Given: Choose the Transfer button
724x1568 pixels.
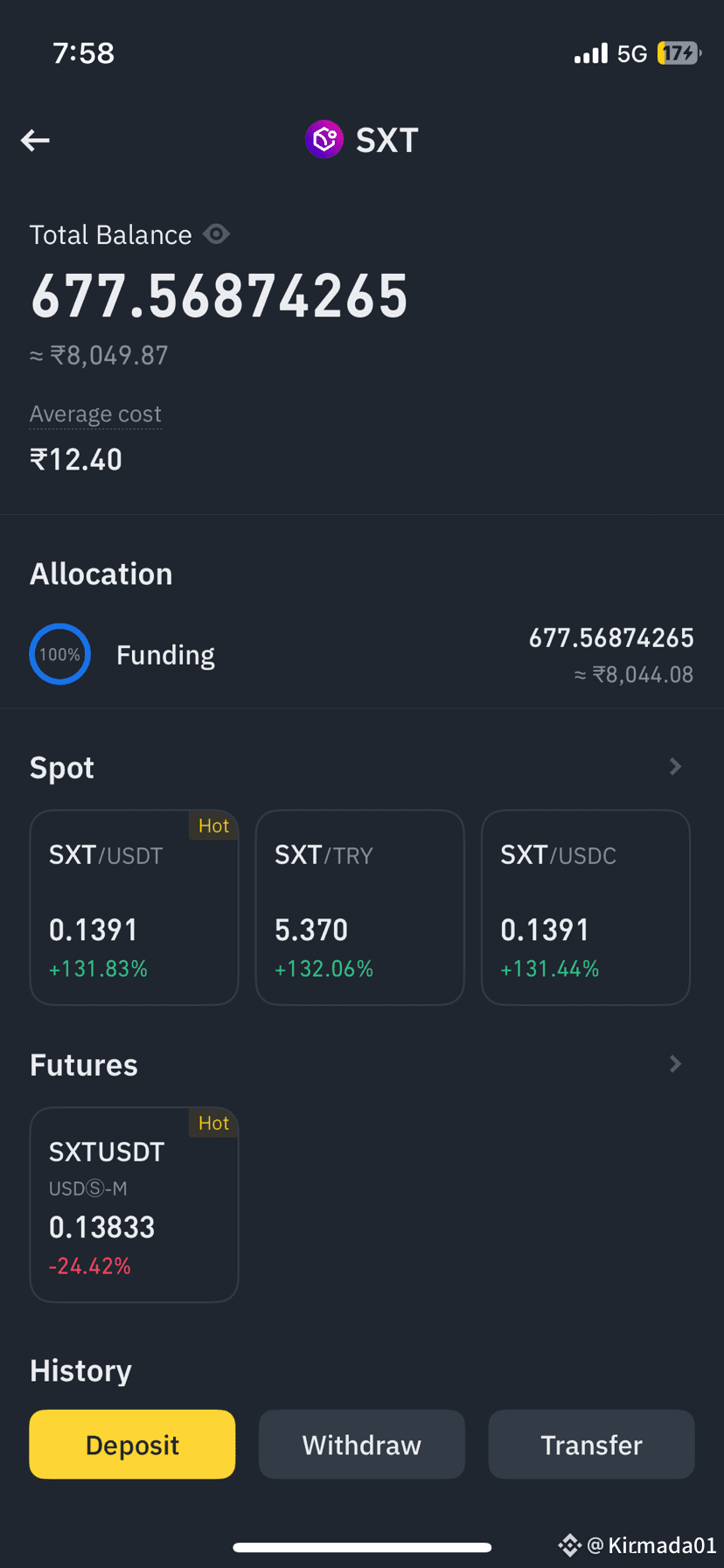Looking at the screenshot, I should click(x=592, y=1445).
